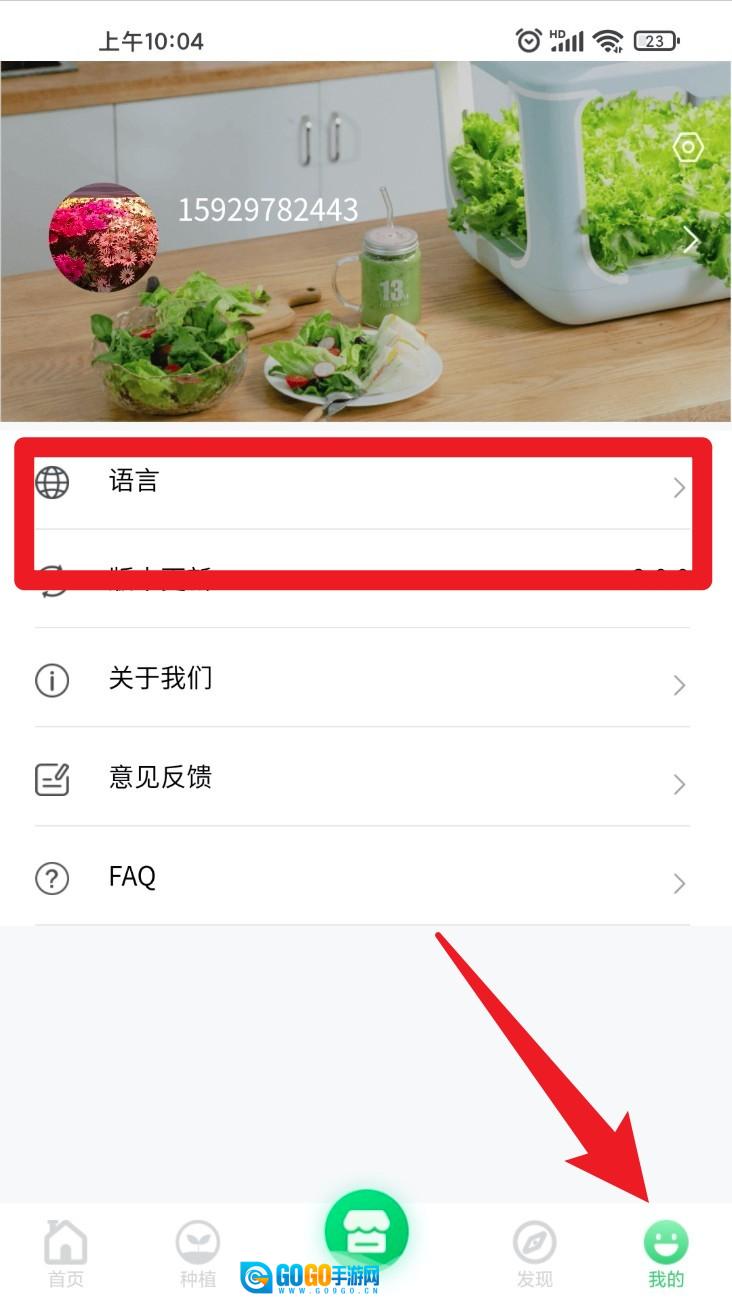Open 关于我们 about us page
Image resolution: width=732 pixels, height=1304 pixels.
pos(362,679)
